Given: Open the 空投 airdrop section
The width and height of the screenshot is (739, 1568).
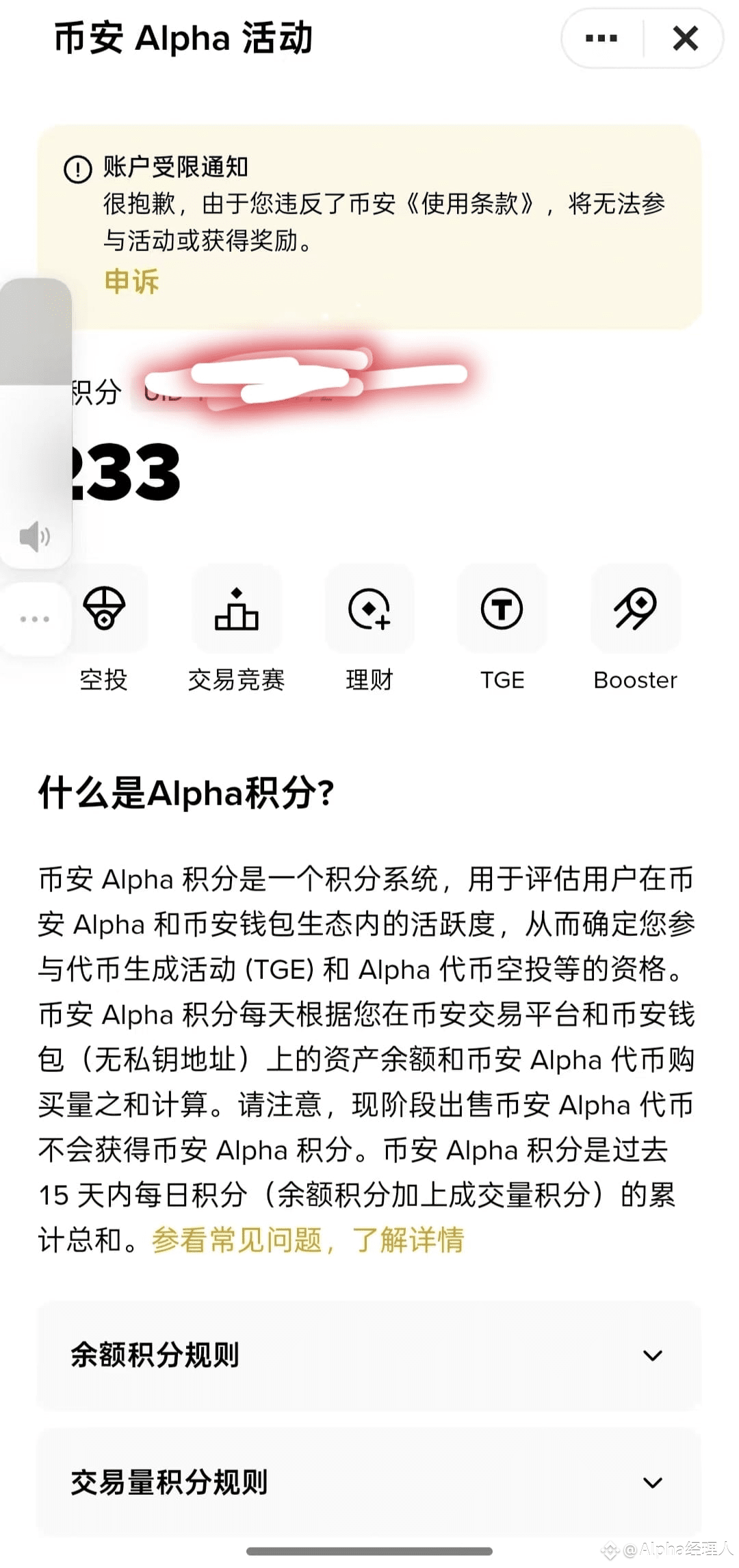Looking at the screenshot, I should coord(104,609).
